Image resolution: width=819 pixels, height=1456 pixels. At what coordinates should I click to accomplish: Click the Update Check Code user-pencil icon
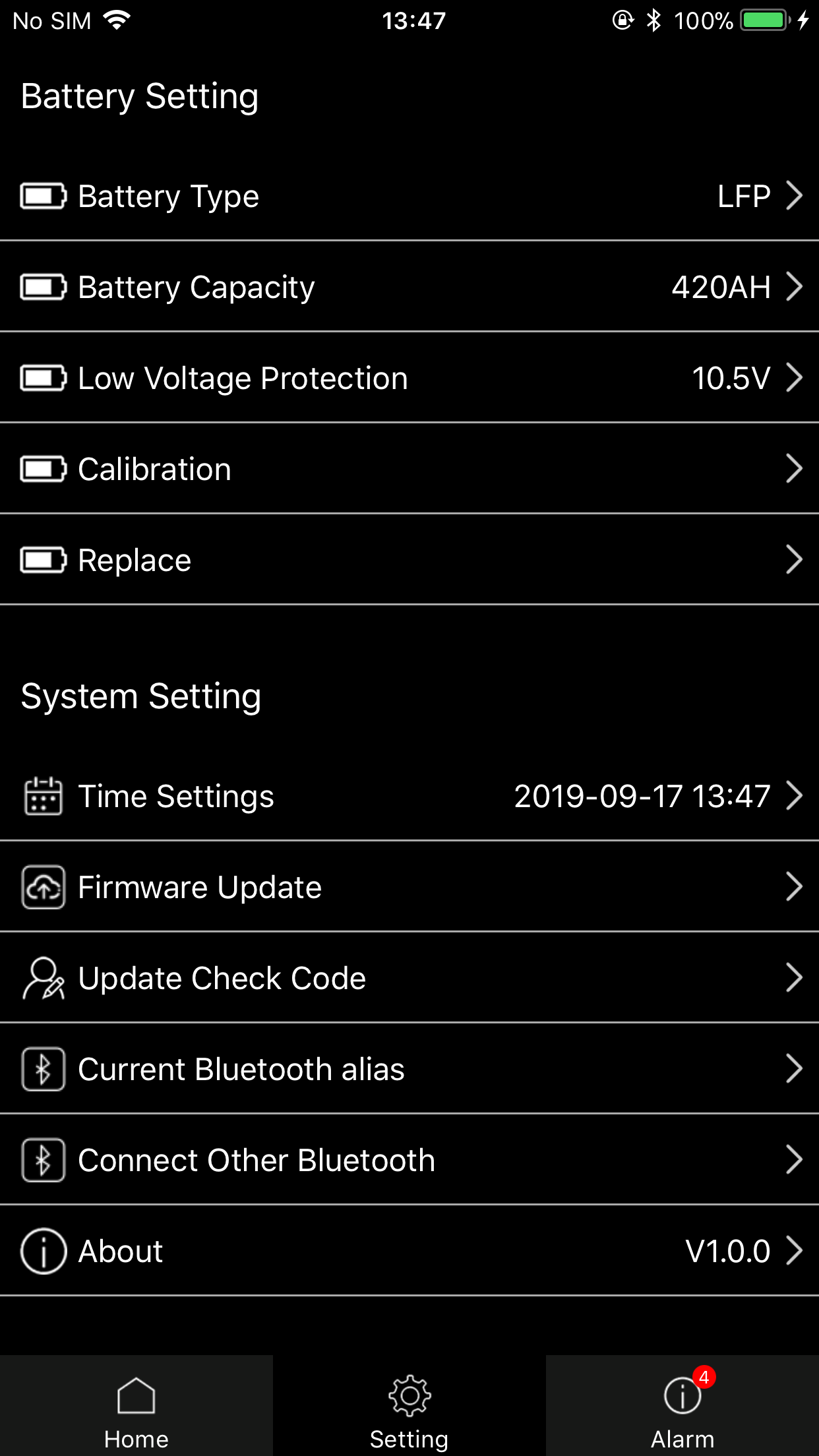(x=42, y=978)
